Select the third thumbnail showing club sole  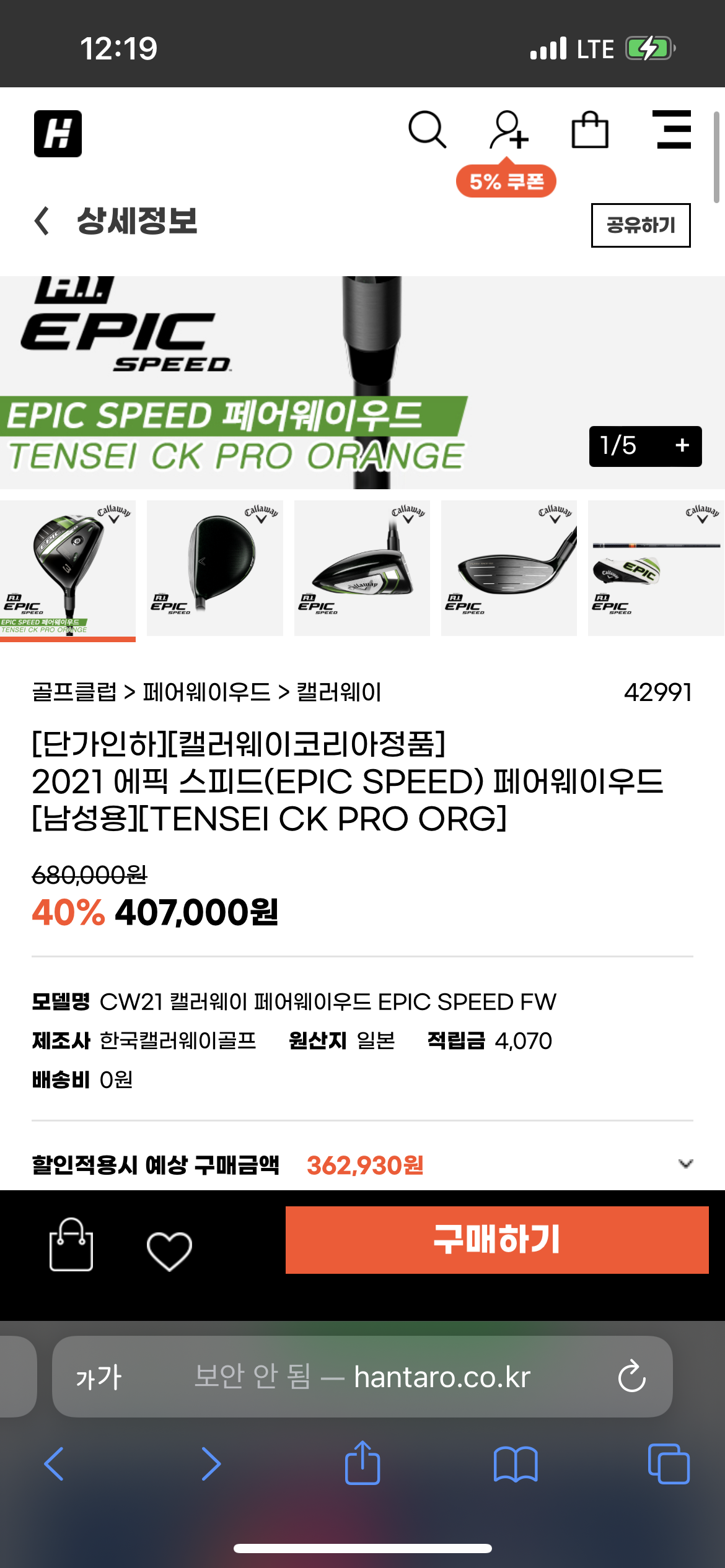(x=362, y=568)
